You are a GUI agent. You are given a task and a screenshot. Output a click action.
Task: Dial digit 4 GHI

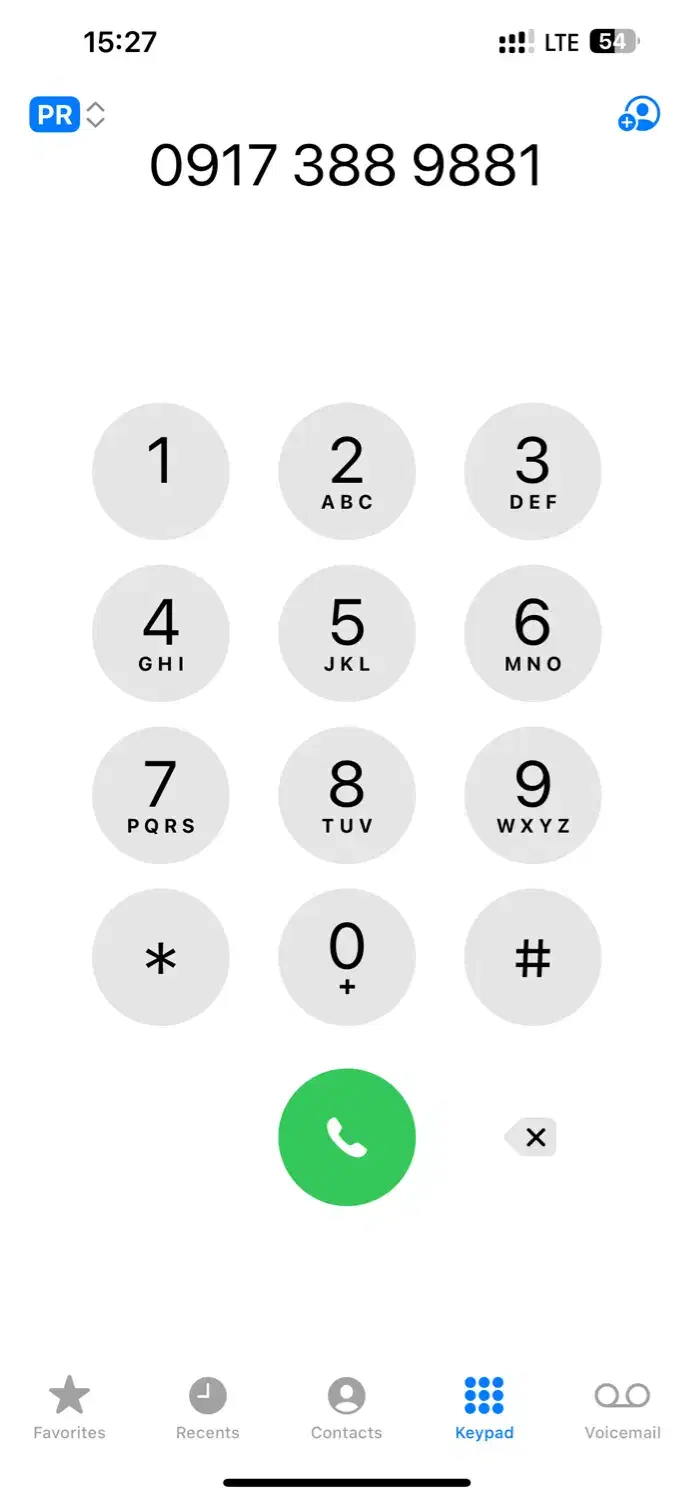[x=161, y=633]
